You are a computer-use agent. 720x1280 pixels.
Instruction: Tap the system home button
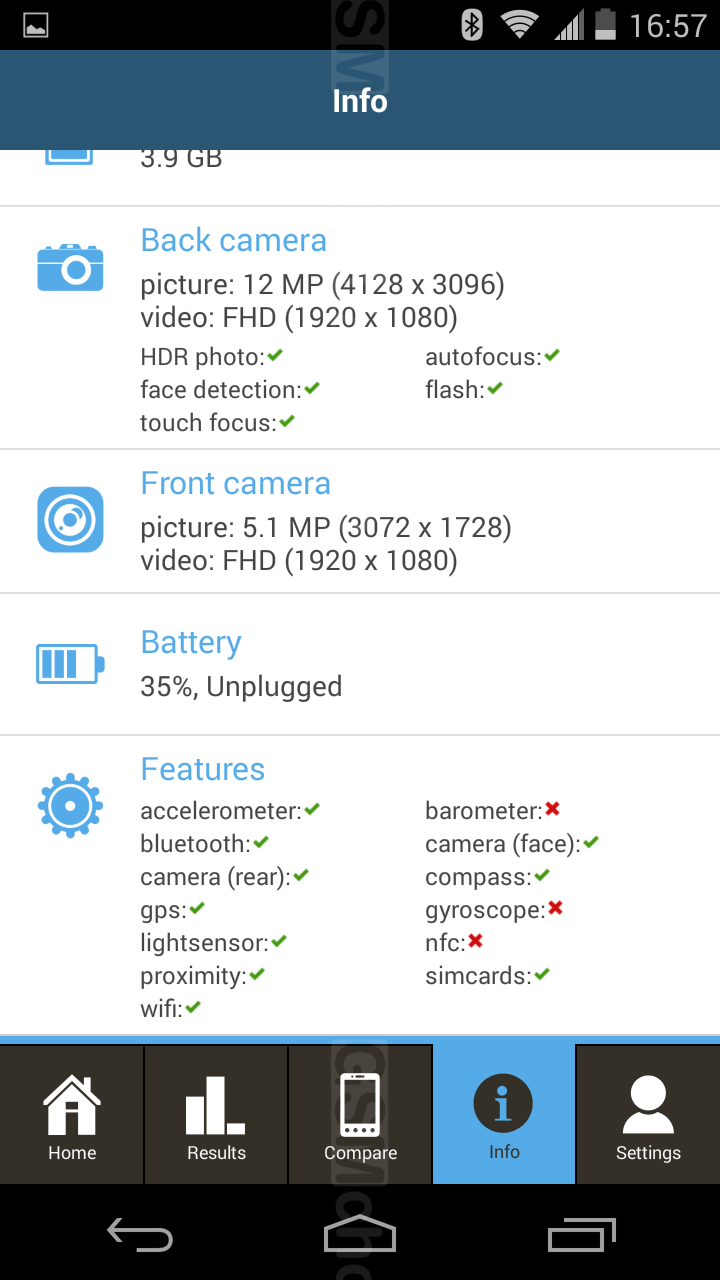(360, 1235)
